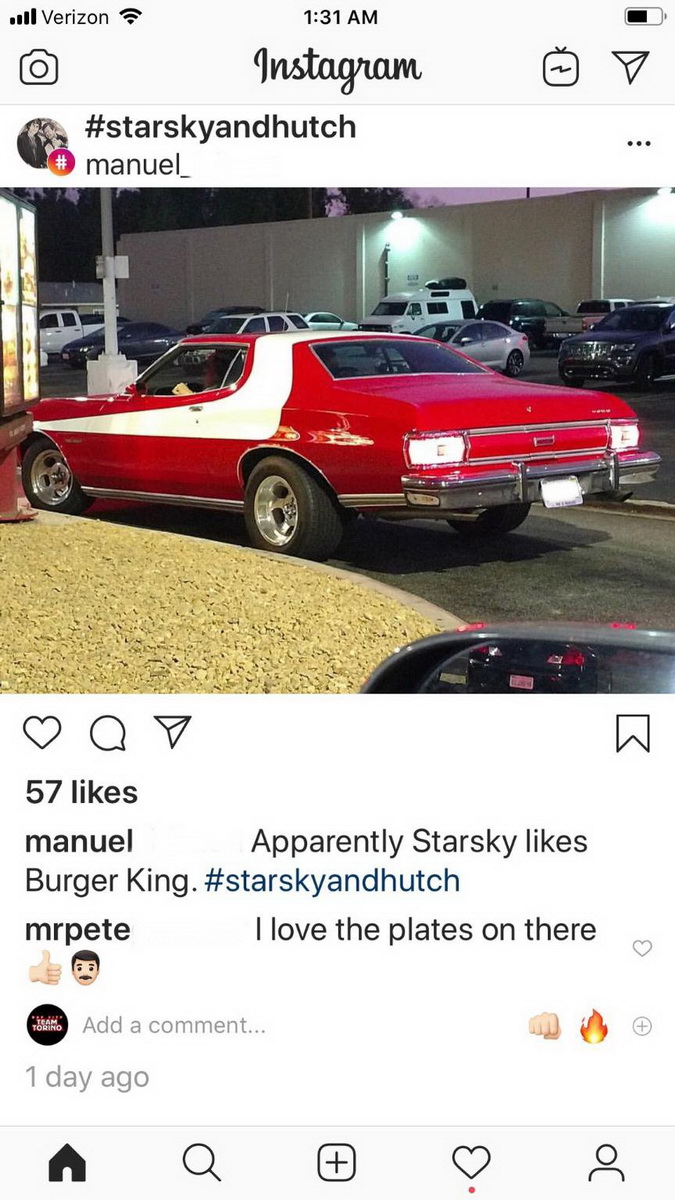Open IGTV from the top bar
The width and height of the screenshot is (675, 1200).
coord(560,68)
